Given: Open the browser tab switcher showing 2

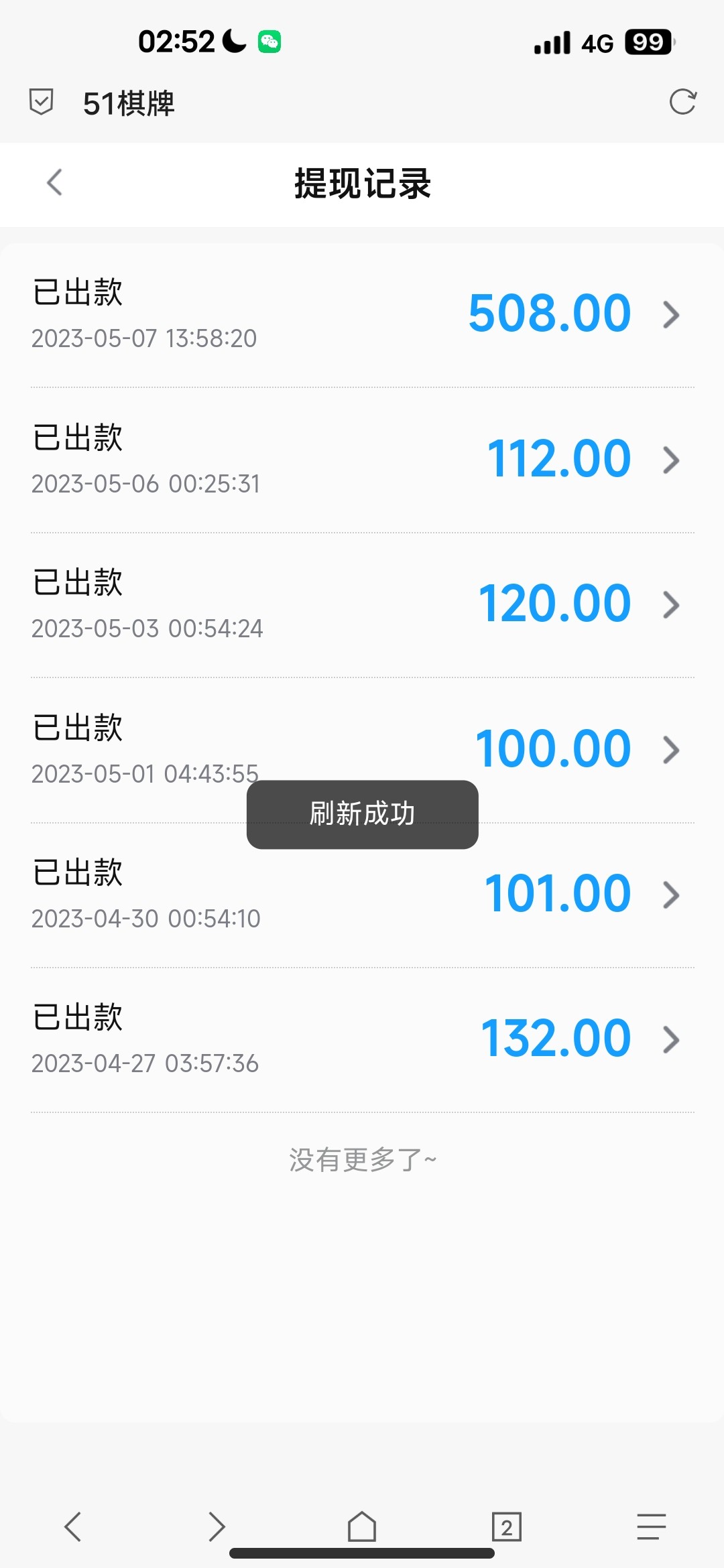Looking at the screenshot, I should [506, 1527].
